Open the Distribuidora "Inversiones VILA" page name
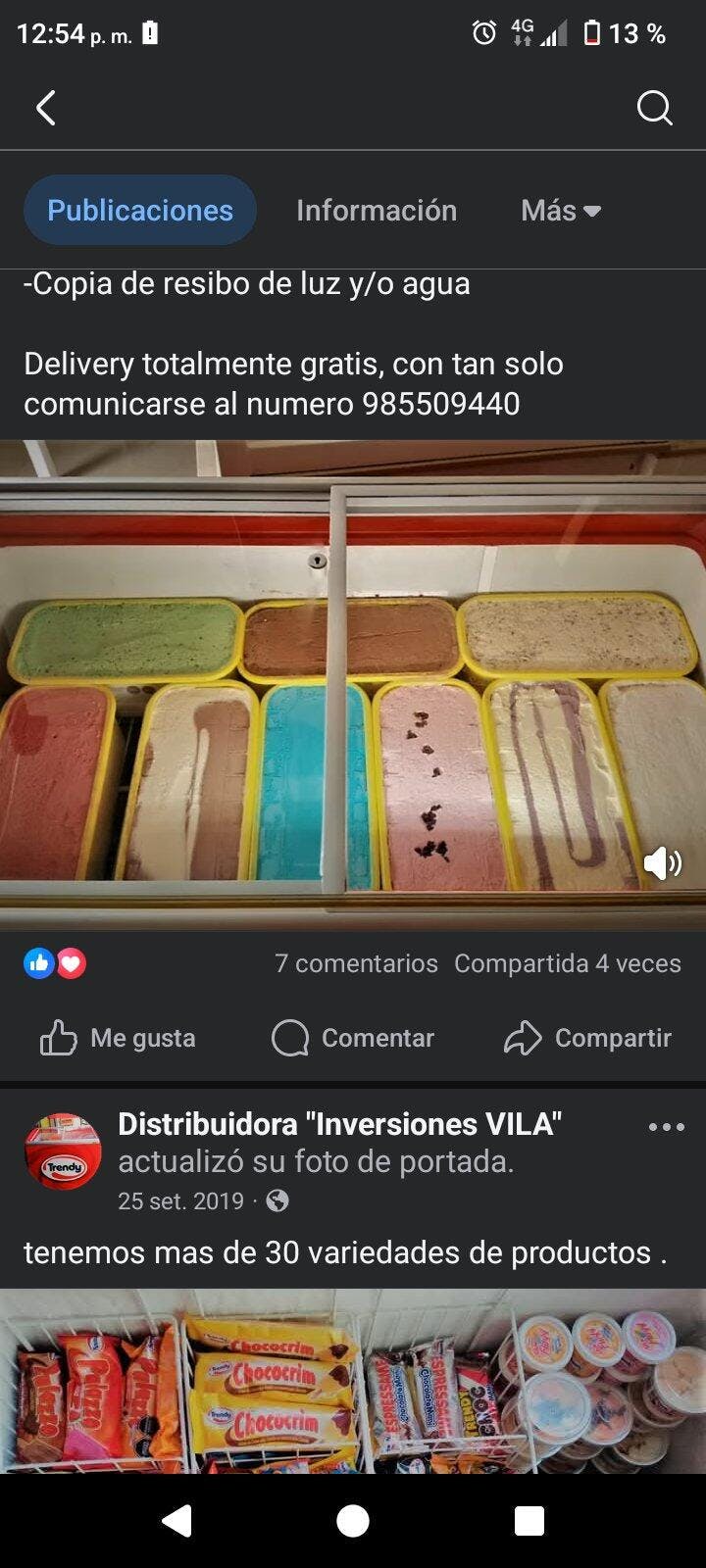This screenshot has width=706, height=1568. (339, 1124)
